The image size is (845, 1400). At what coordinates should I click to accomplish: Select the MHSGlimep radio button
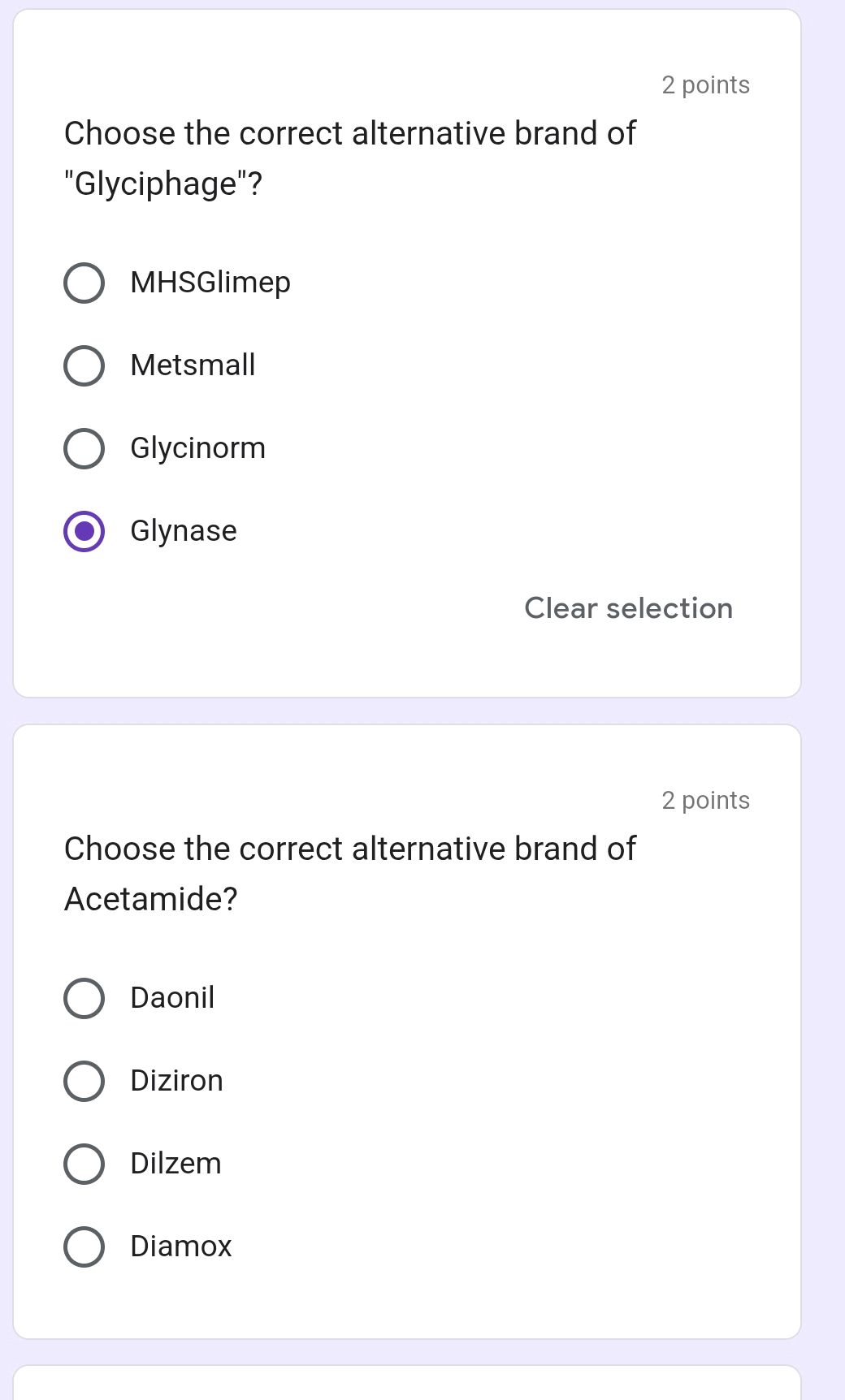[x=84, y=283]
